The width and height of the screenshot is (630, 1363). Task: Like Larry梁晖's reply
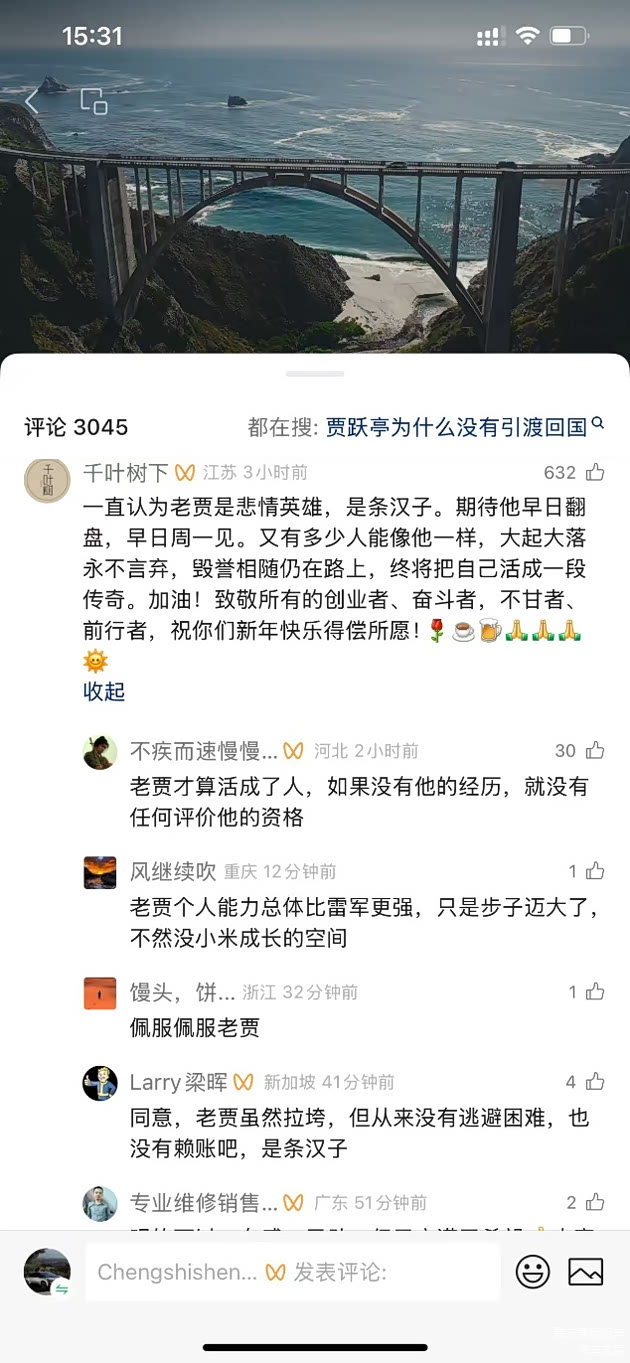(595, 1082)
